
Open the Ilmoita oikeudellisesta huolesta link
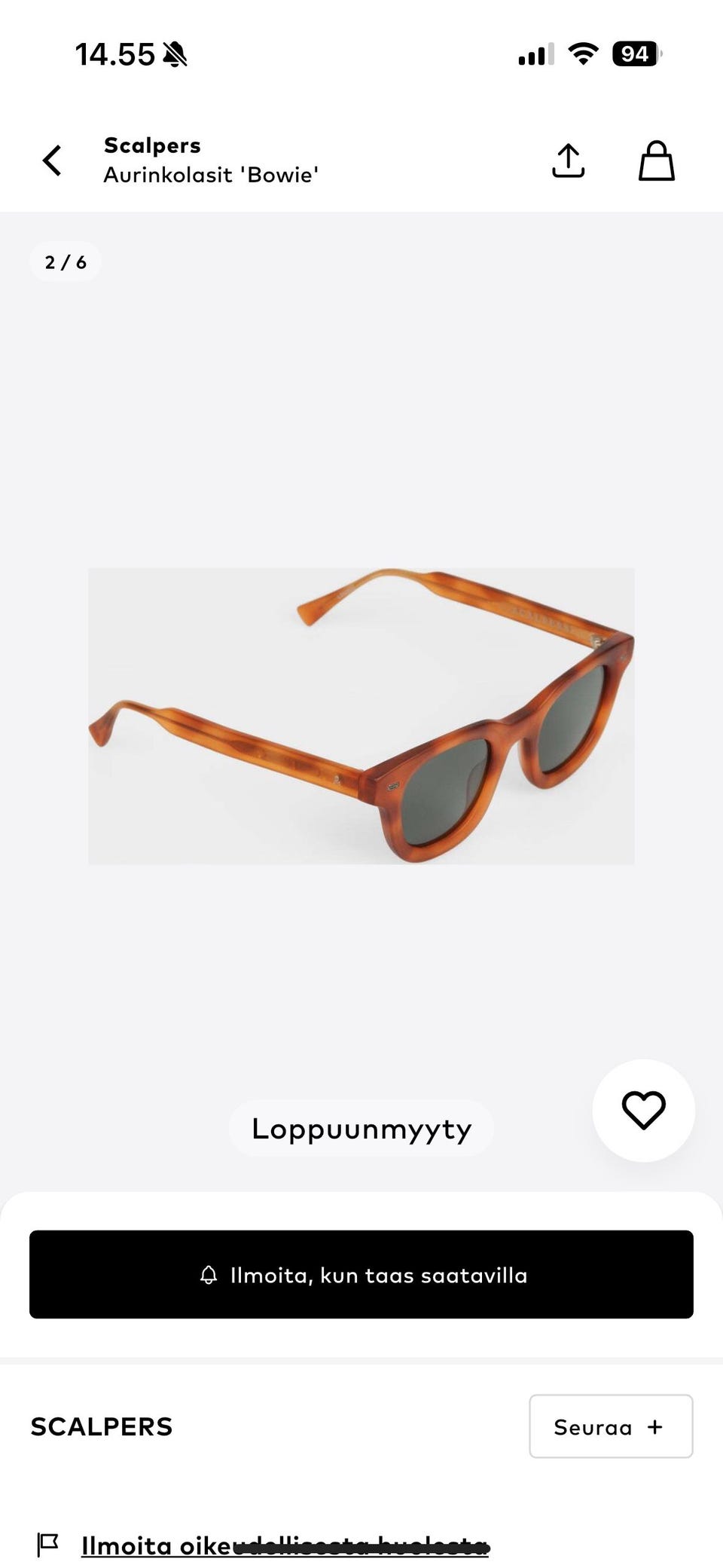(x=285, y=1545)
